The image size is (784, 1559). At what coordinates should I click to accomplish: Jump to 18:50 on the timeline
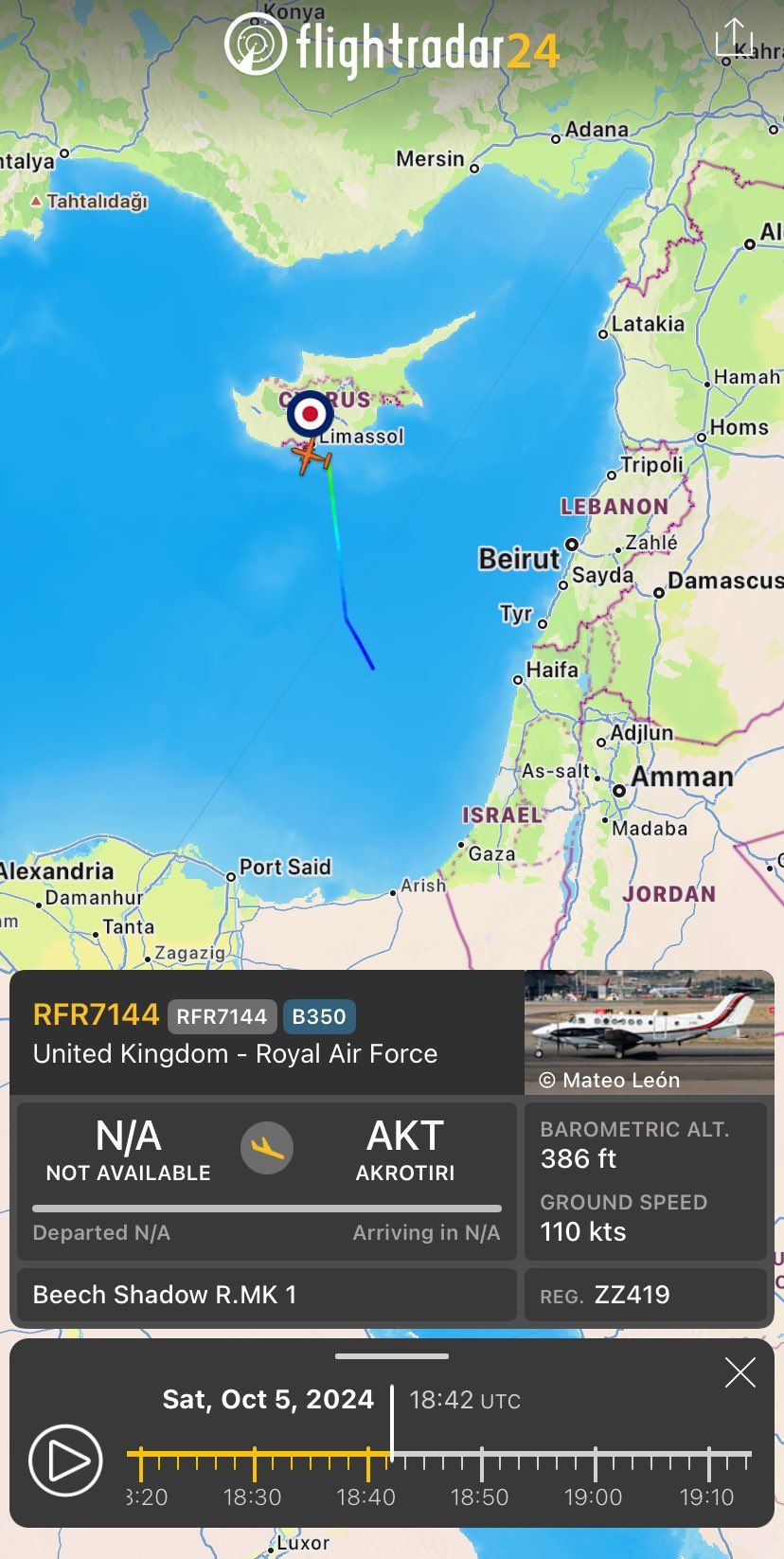tap(481, 1465)
